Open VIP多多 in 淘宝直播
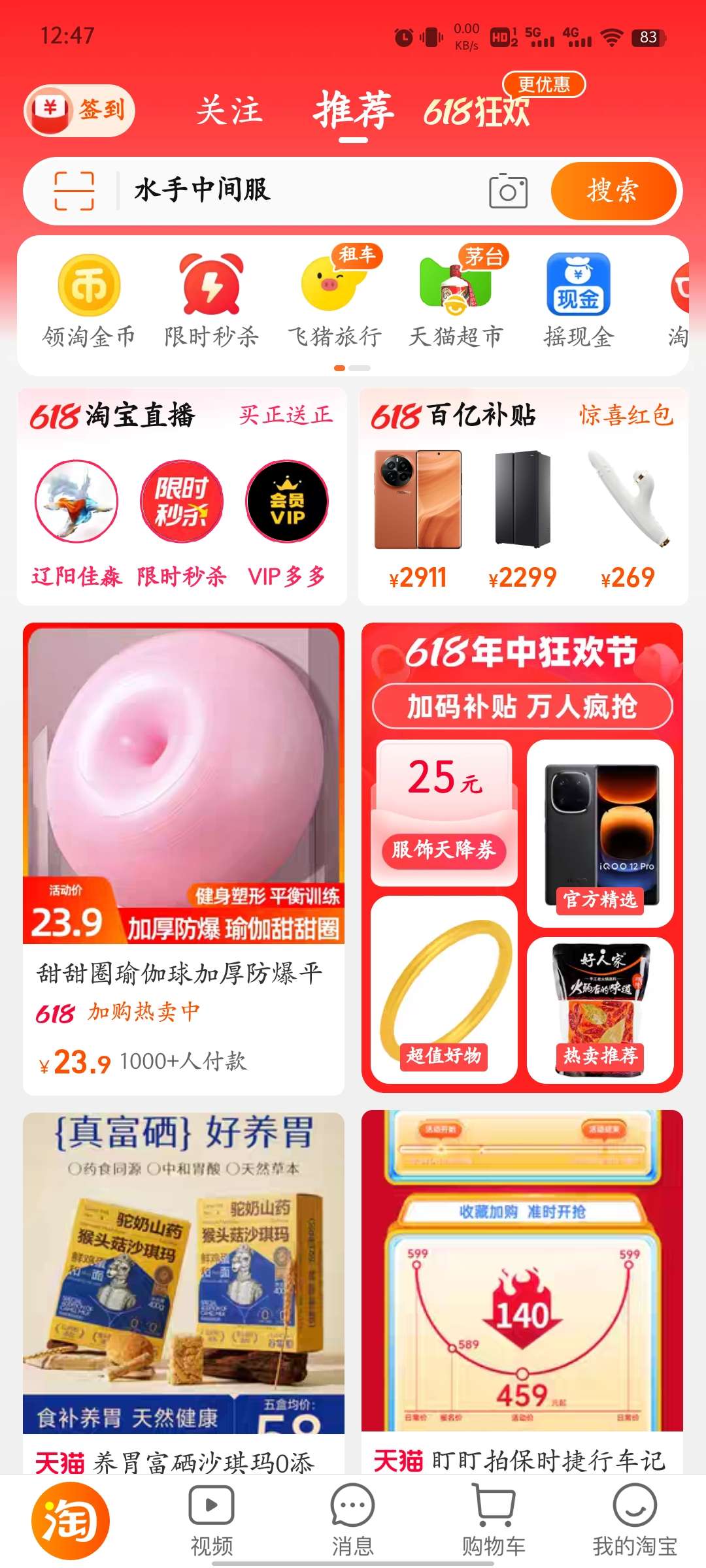Viewport: 706px width, 1568px height. (x=287, y=523)
